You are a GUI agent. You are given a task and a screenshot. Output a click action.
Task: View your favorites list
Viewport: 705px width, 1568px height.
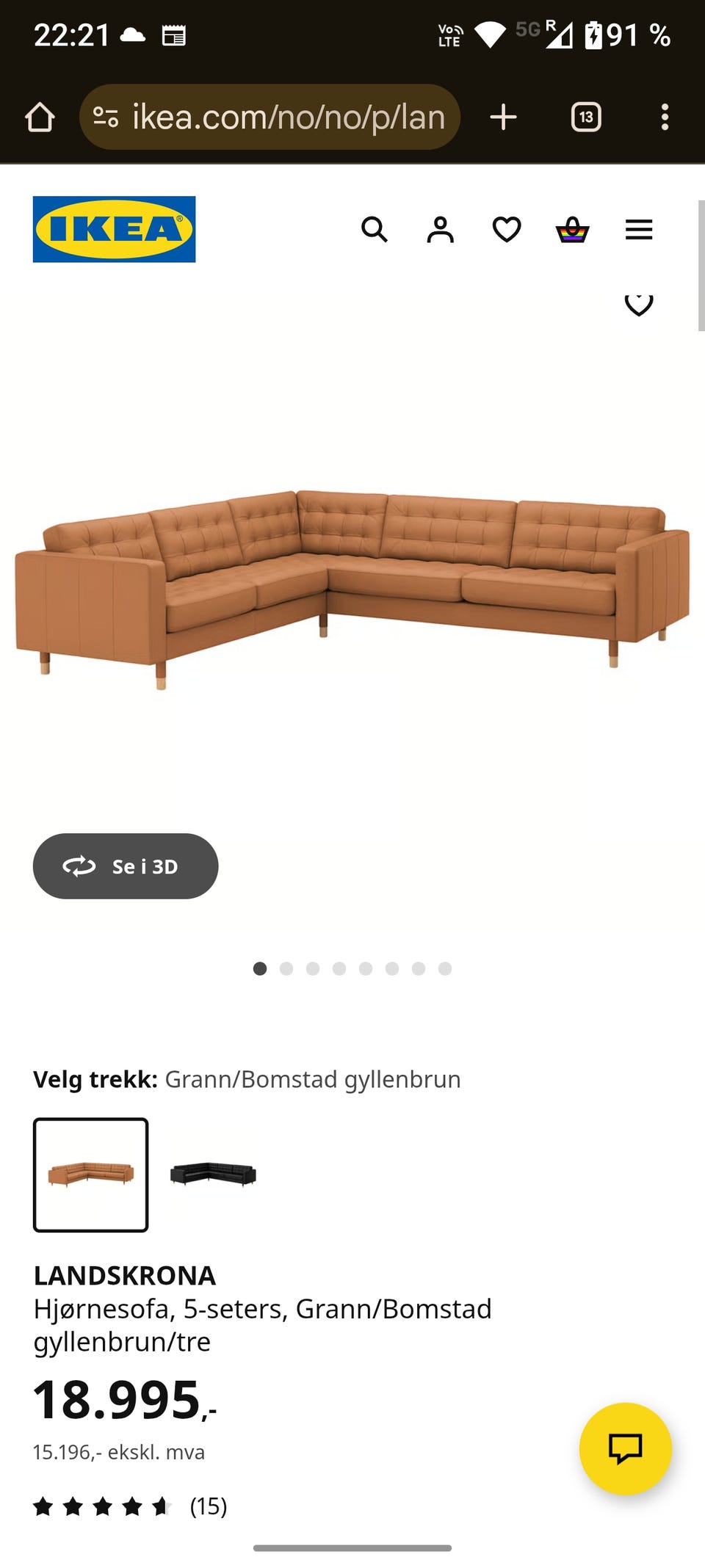click(506, 230)
